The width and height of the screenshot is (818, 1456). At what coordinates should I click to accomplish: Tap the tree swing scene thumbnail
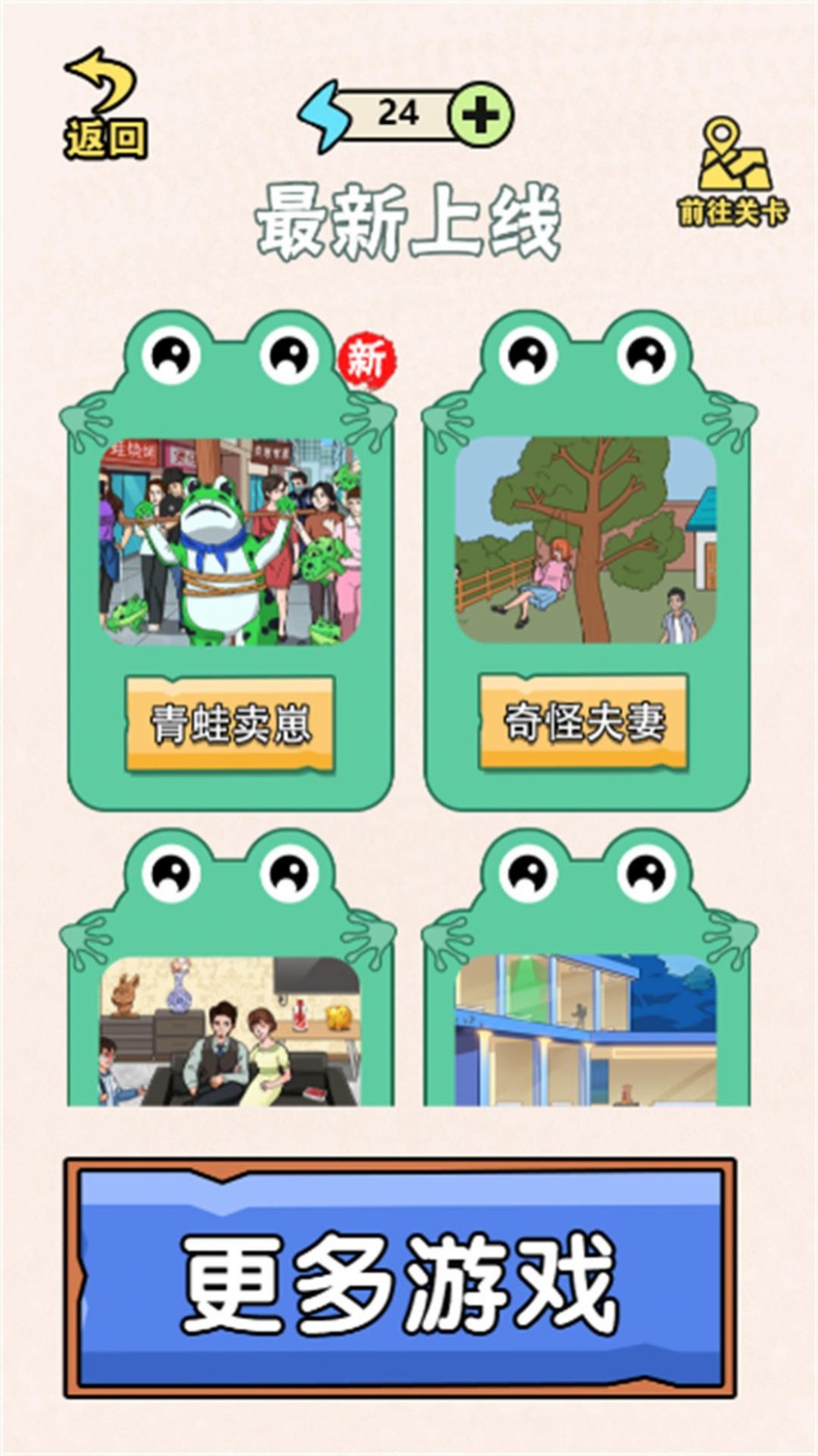[x=587, y=541]
